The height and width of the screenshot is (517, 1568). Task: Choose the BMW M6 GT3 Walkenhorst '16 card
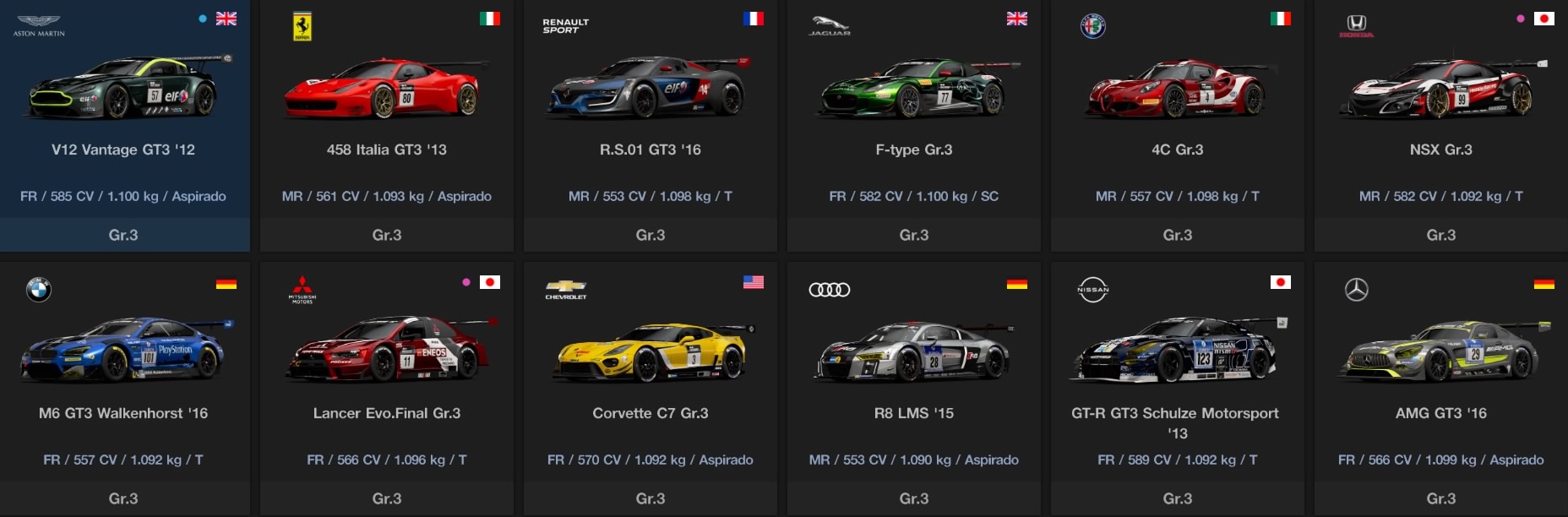125,389
